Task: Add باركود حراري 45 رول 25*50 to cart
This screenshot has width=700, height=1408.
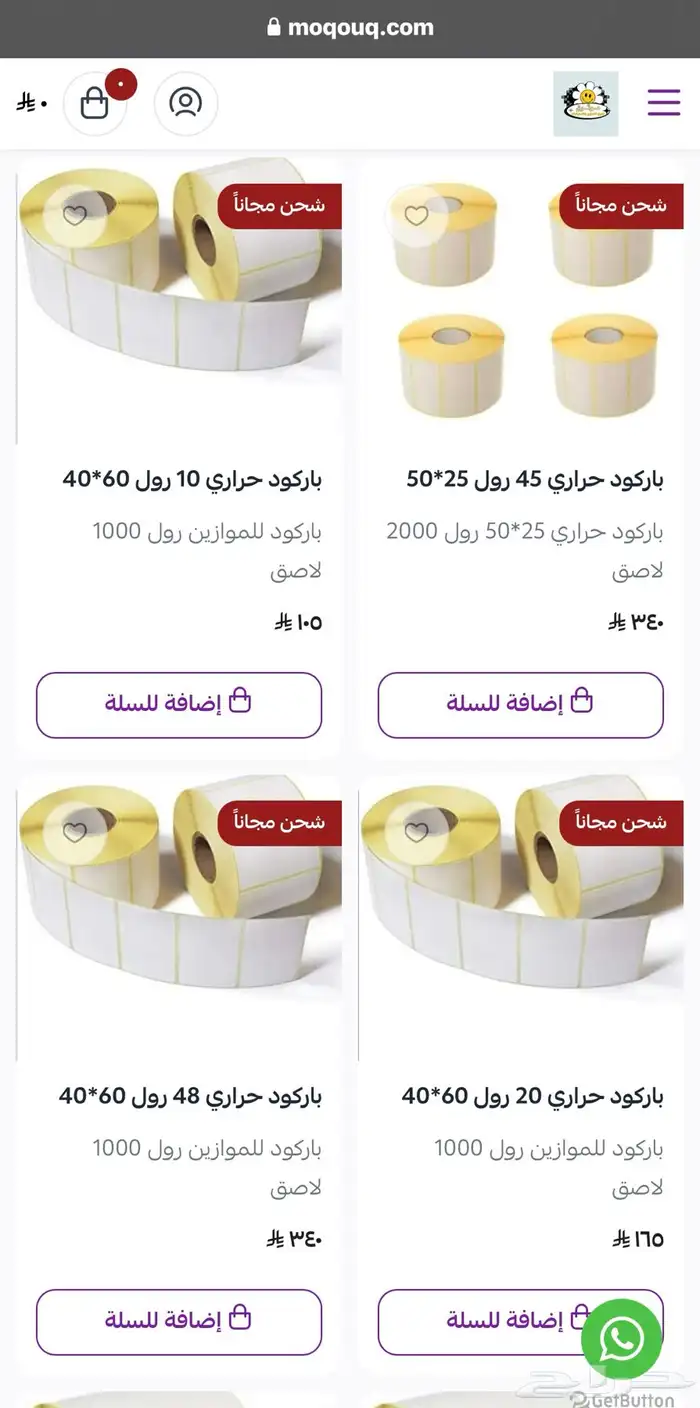Action: [520, 705]
